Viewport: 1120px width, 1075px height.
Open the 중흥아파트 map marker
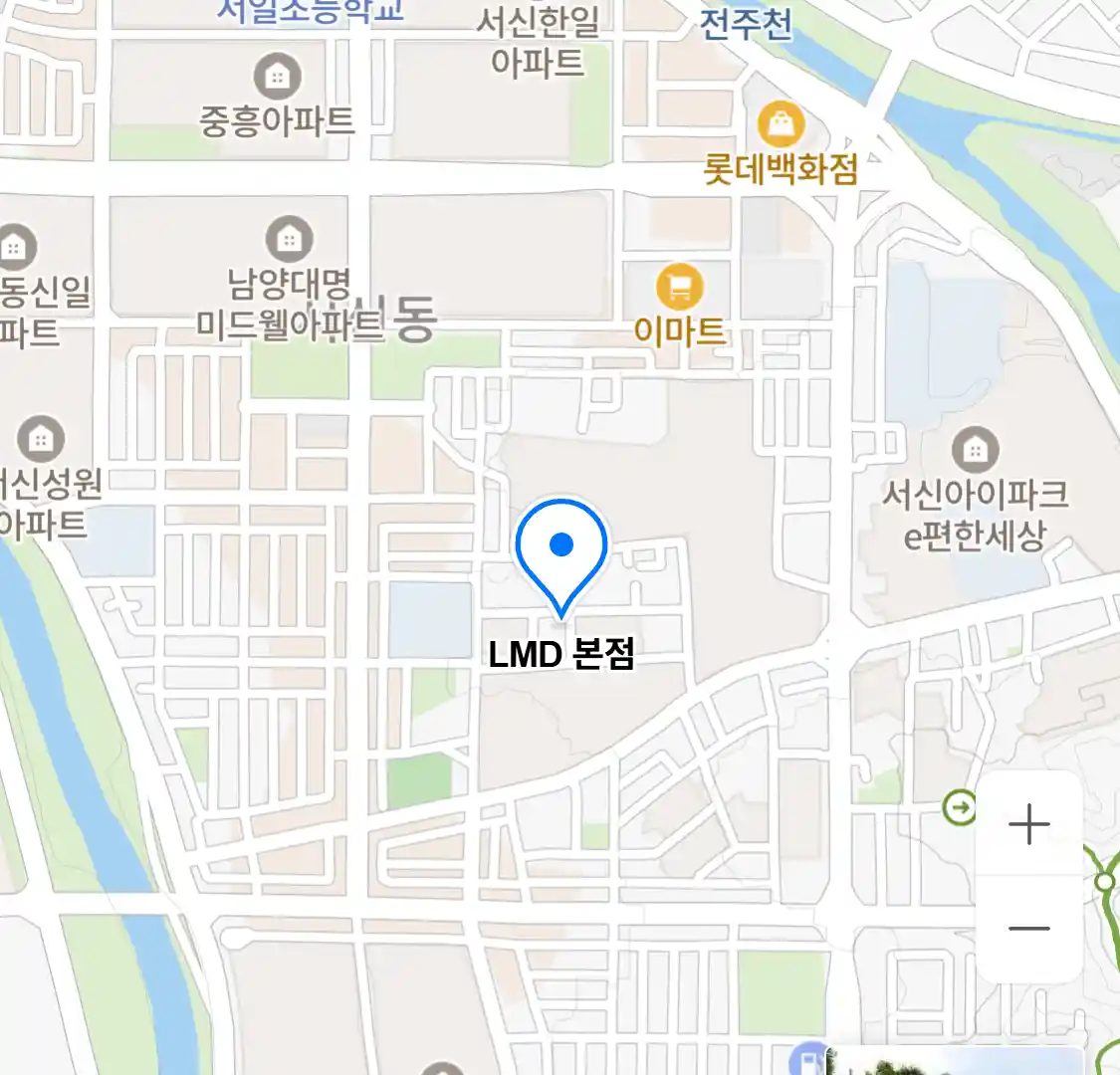277,76
